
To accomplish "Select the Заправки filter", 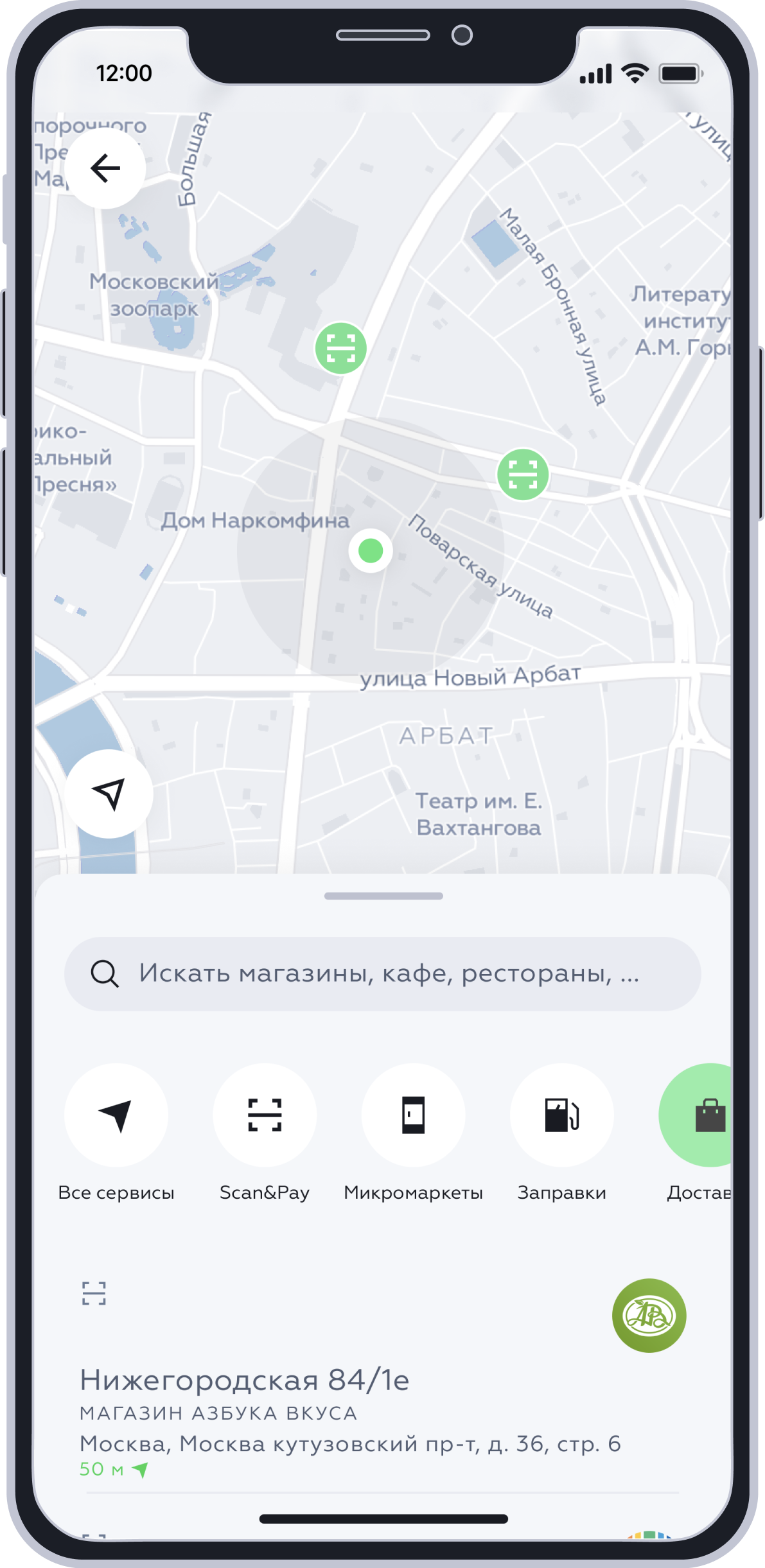I will (561, 1115).
